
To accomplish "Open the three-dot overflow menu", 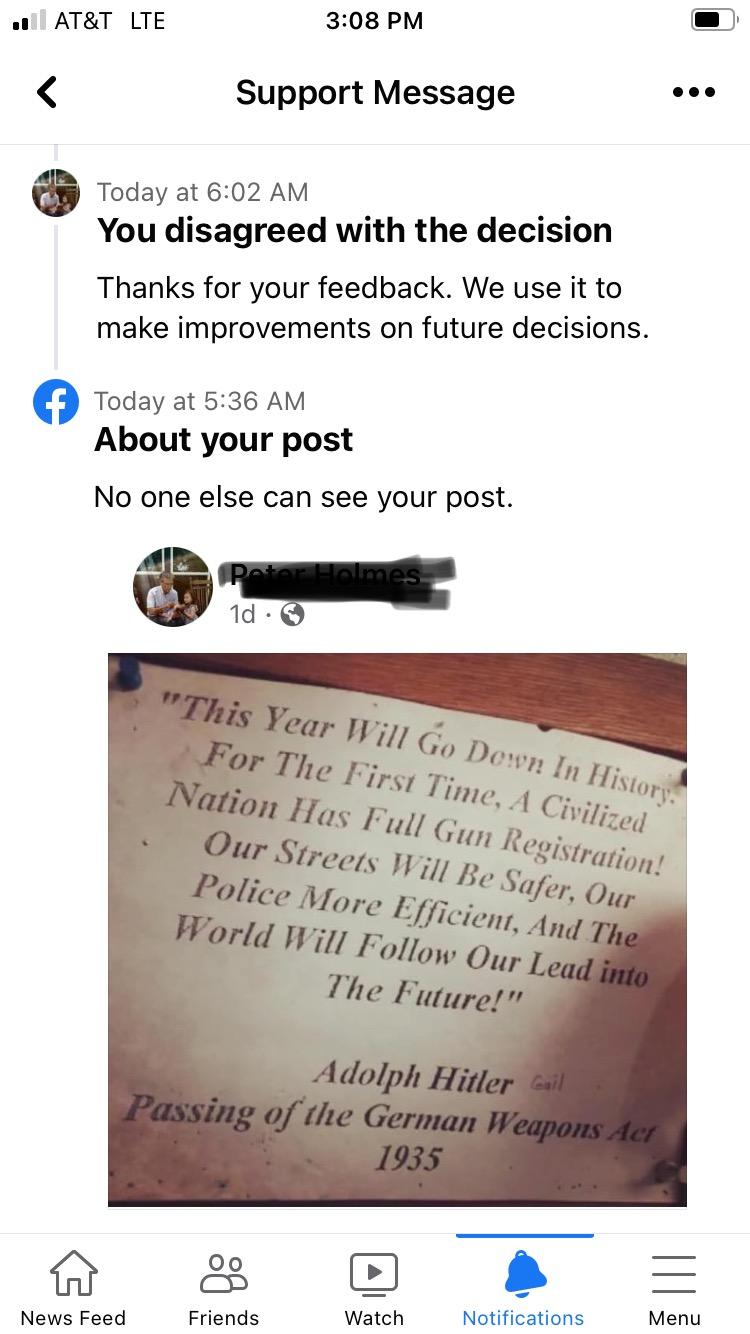I will 694,92.
